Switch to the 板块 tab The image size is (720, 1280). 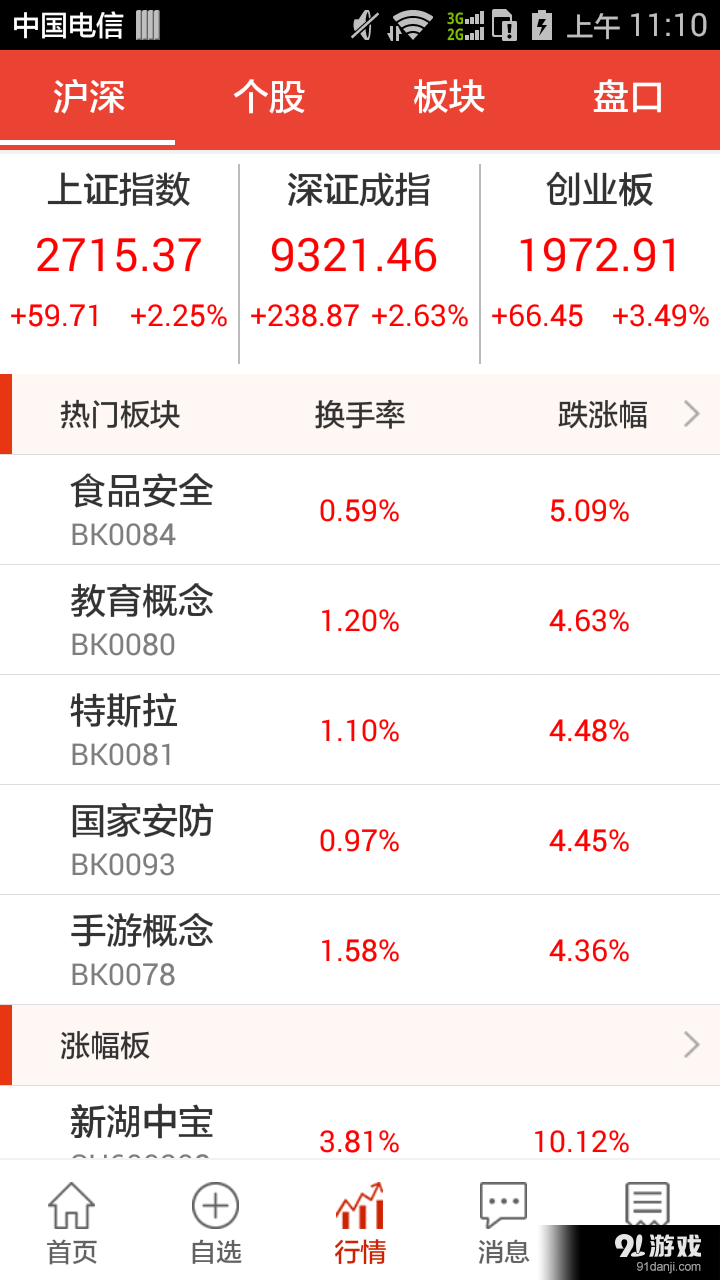tap(448, 97)
